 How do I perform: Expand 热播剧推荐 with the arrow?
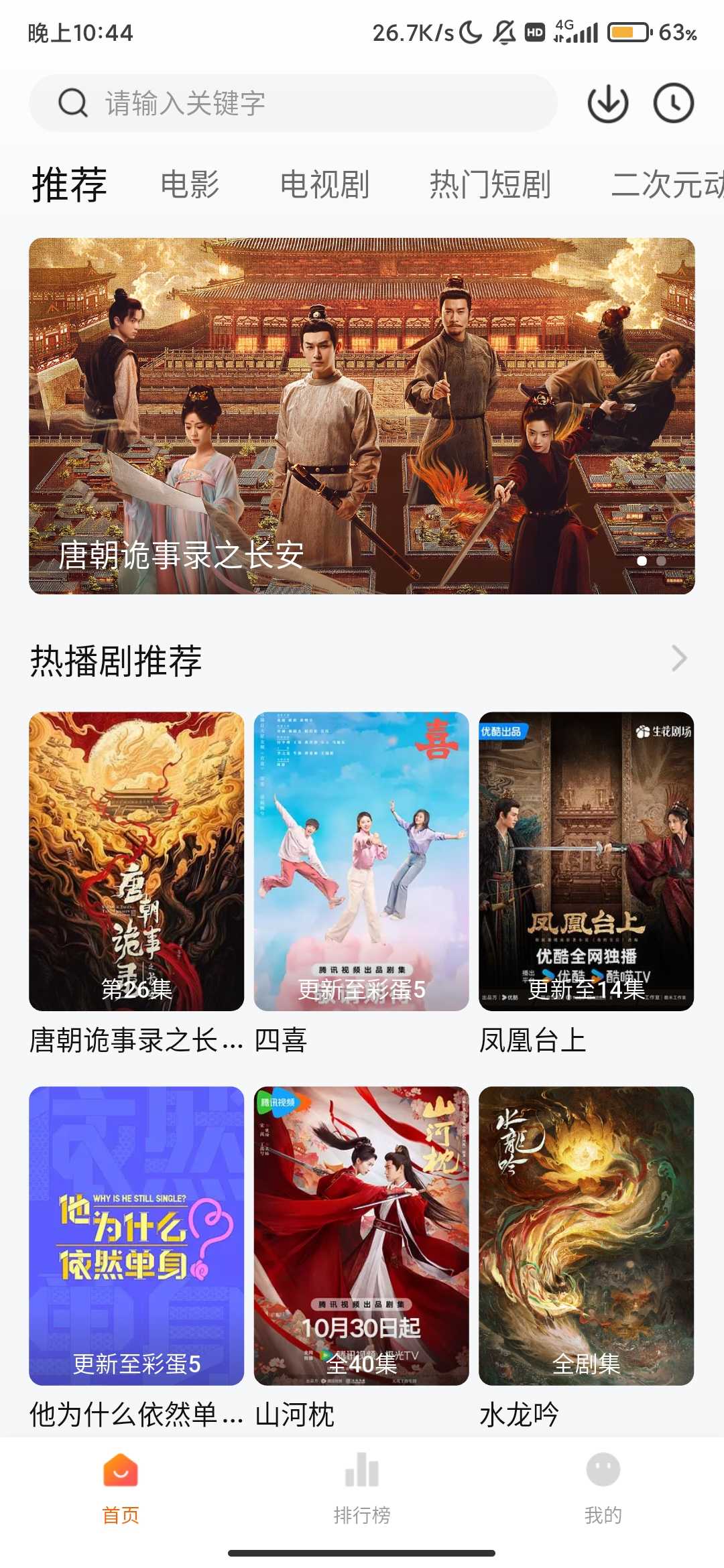point(678,659)
